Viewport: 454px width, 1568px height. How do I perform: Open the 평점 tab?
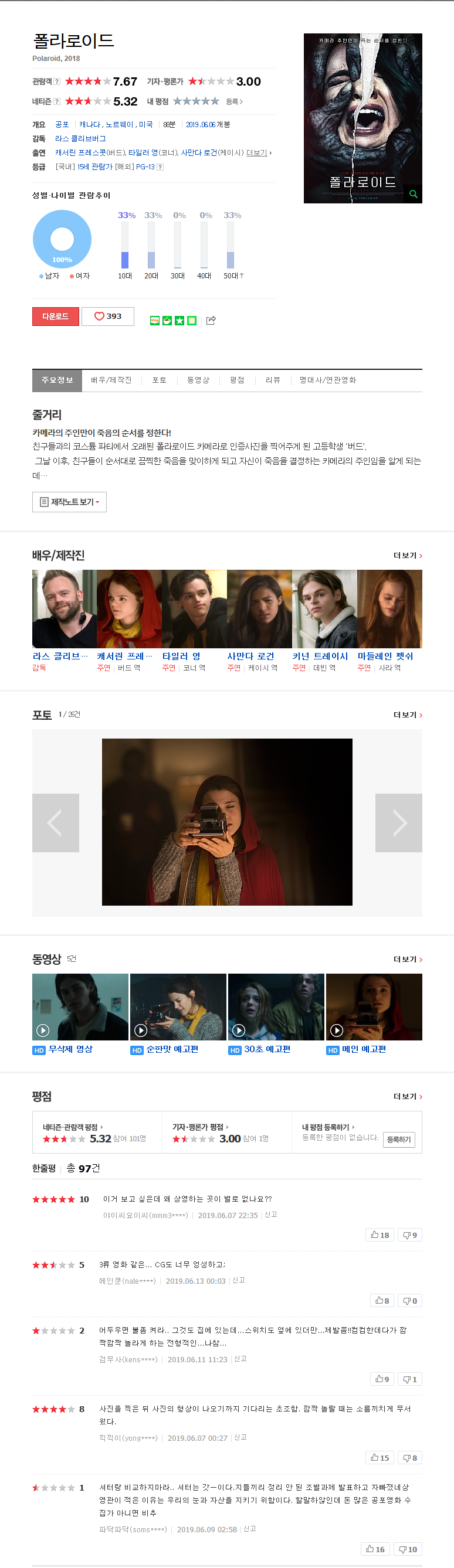coord(237,380)
